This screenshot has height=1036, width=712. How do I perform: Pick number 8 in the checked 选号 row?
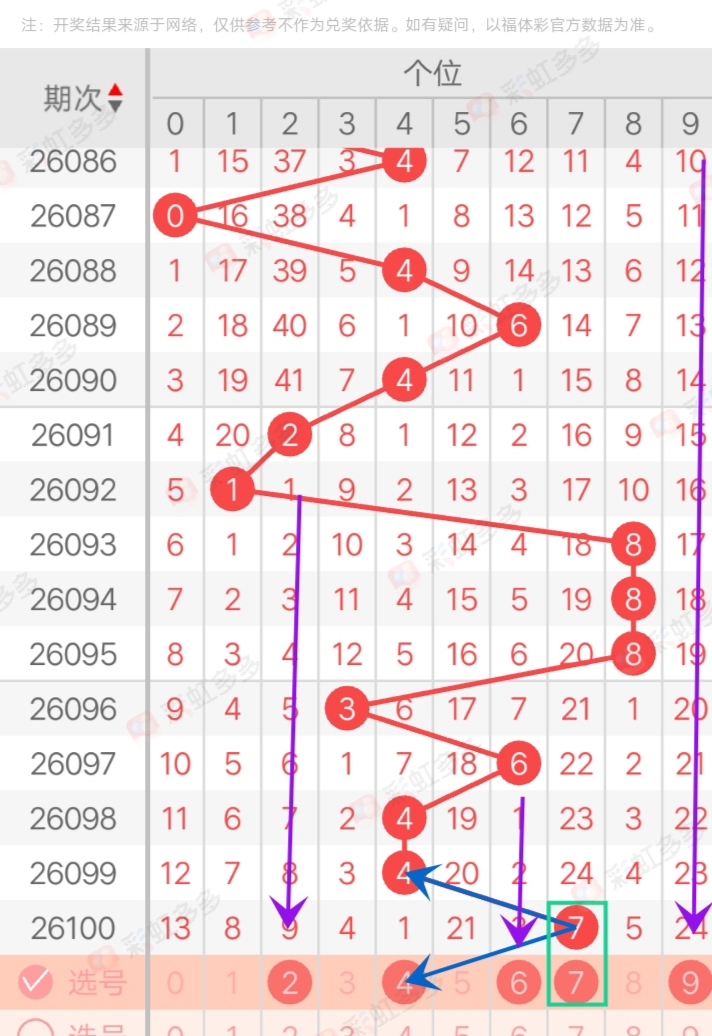click(633, 983)
